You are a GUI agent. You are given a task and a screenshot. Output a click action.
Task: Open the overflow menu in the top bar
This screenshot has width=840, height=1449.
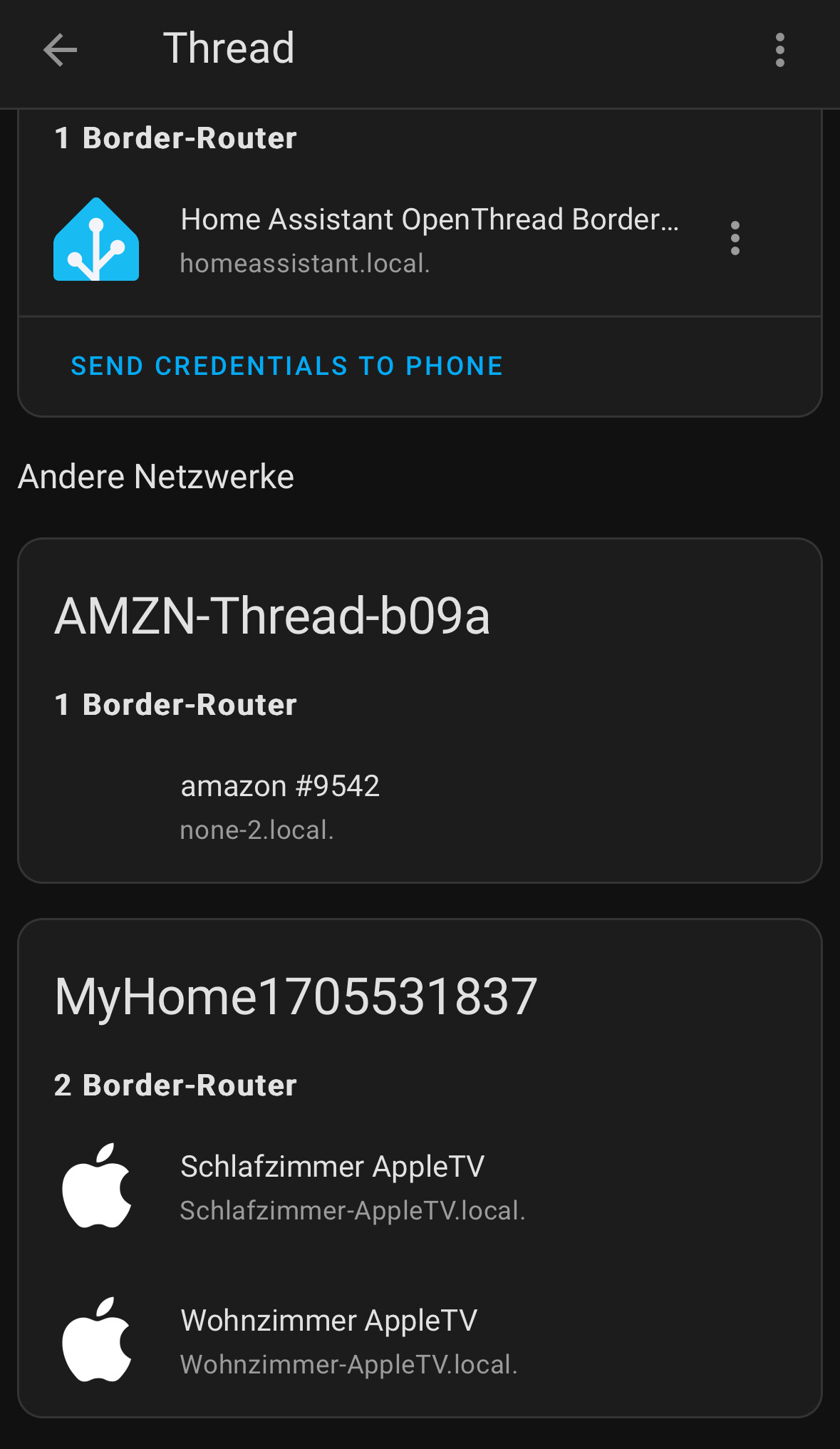point(780,50)
